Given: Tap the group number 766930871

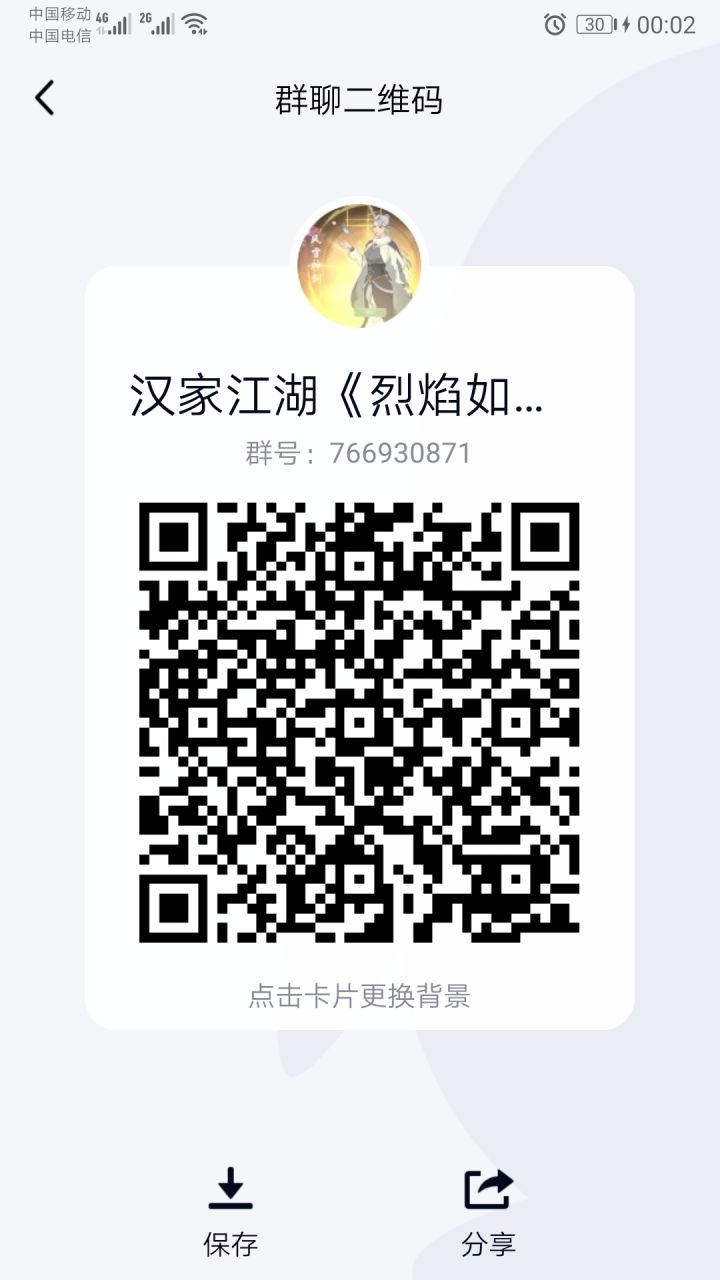Looking at the screenshot, I should pyautogui.click(x=398, y=453).
